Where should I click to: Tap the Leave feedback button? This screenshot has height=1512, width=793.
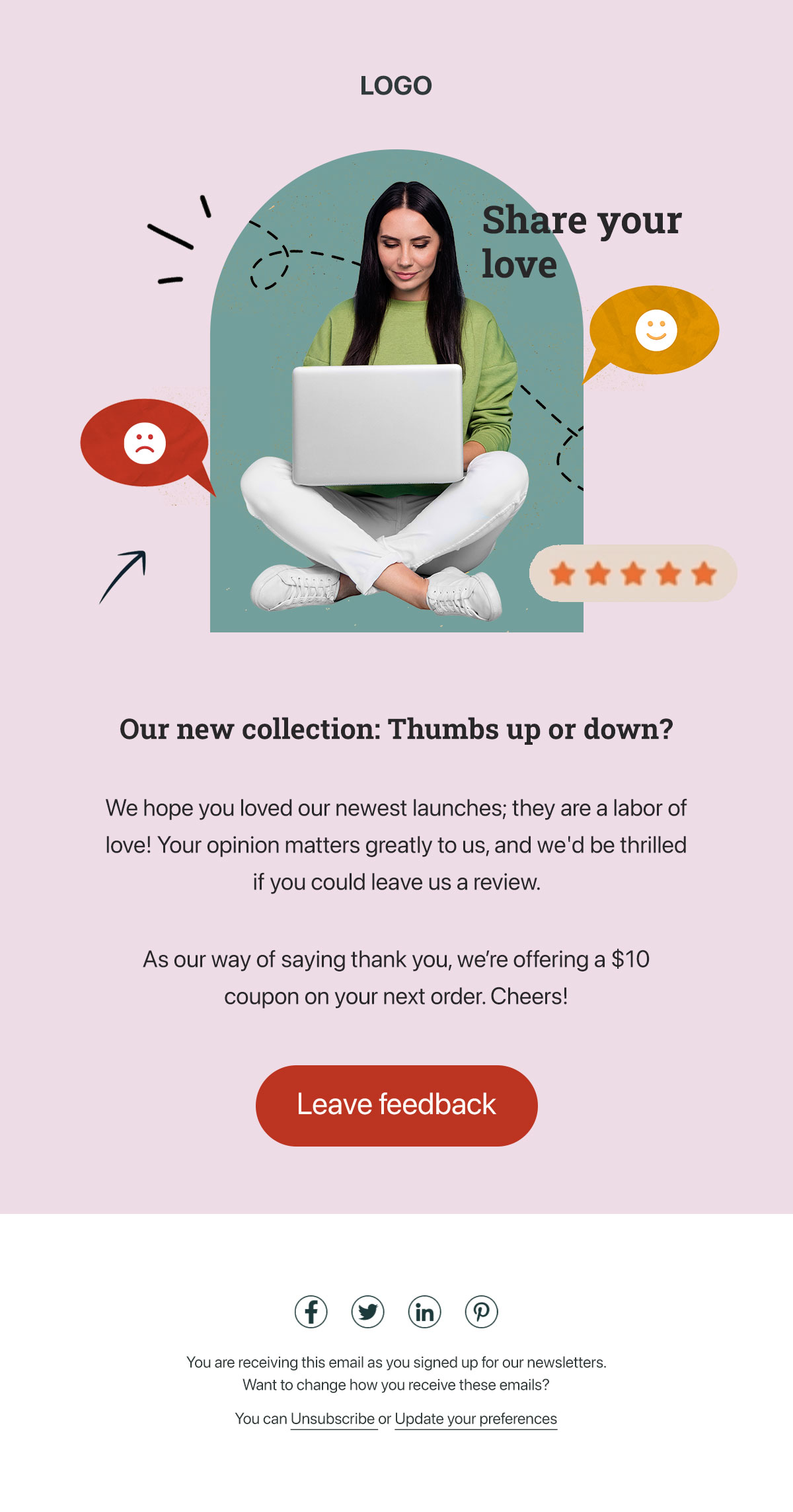point(397,1106)
